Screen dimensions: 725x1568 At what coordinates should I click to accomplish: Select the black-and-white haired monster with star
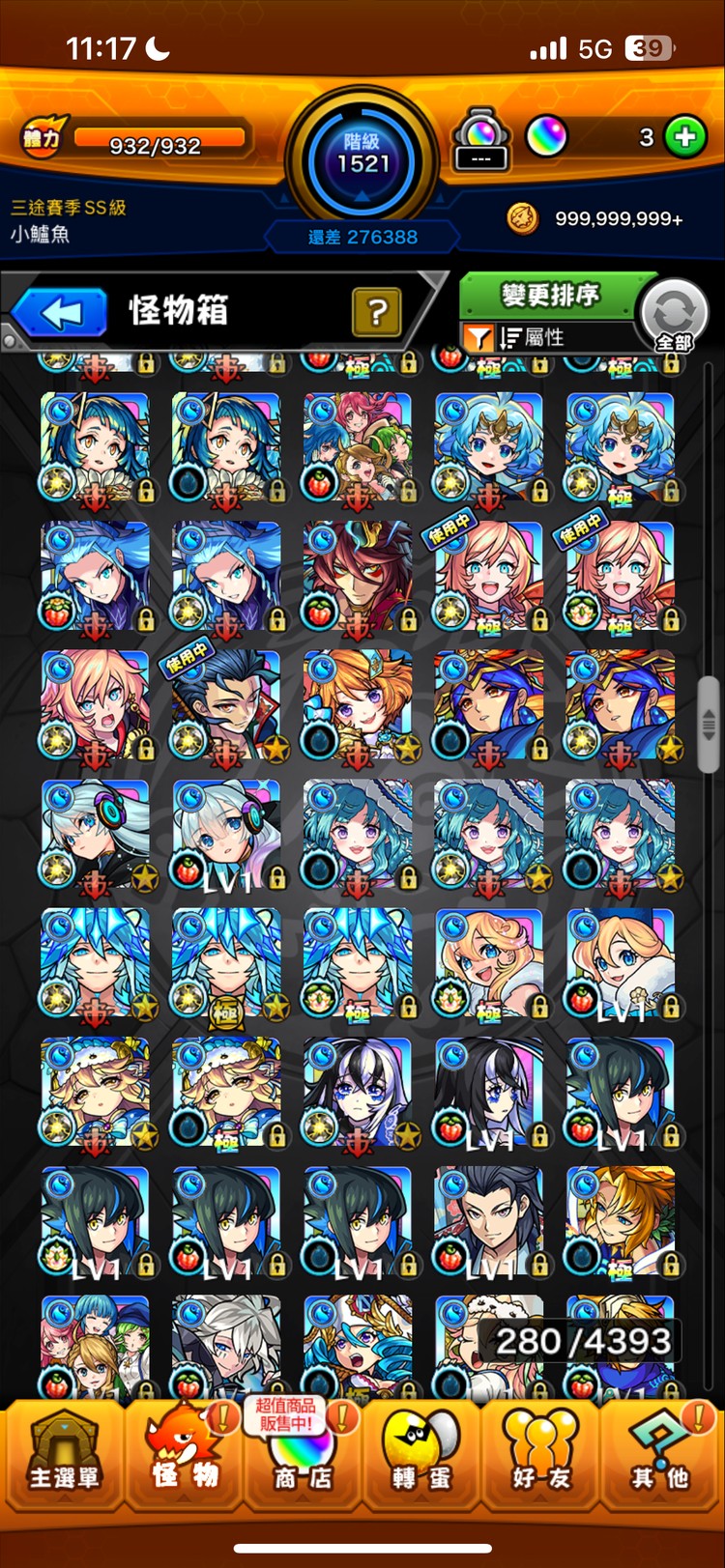click(358, 1094)
